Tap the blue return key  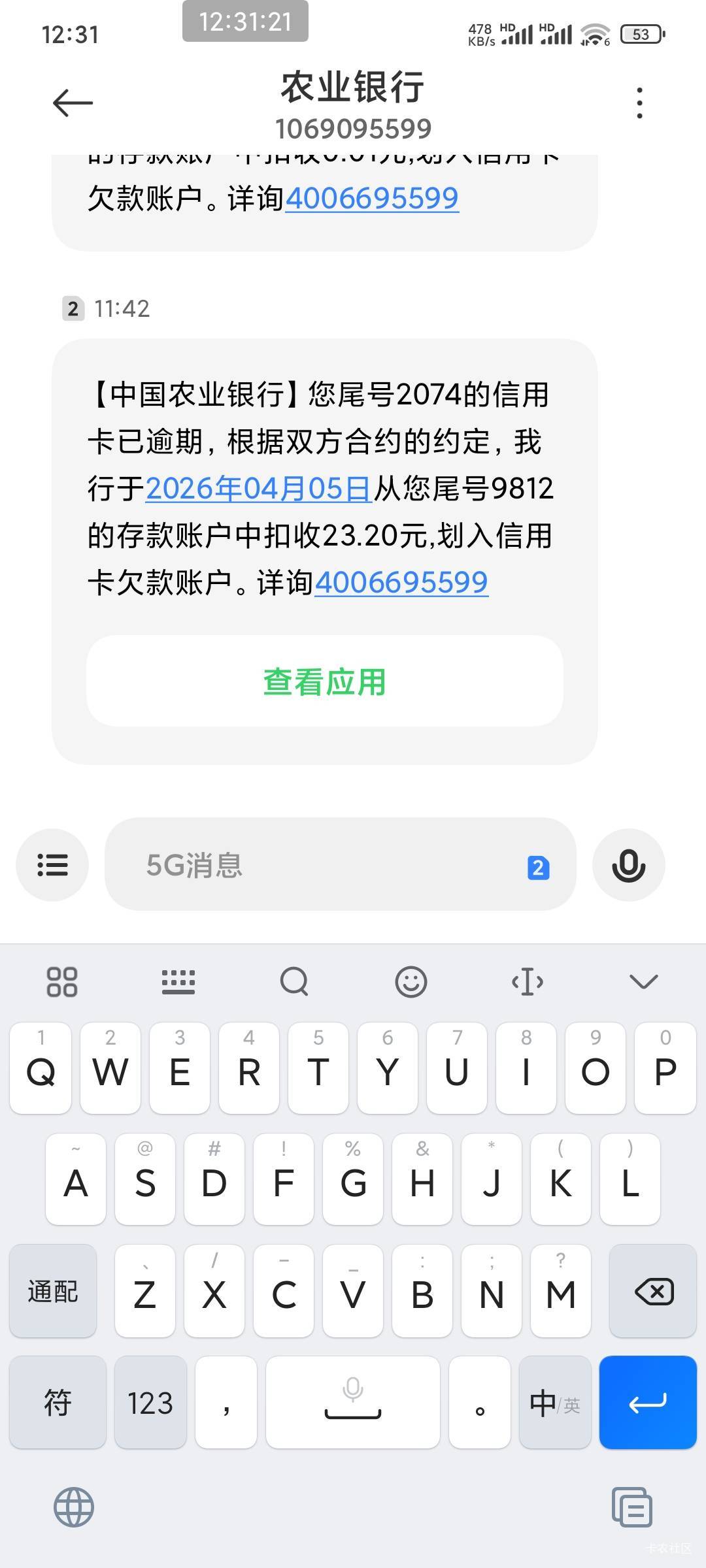click(x=648, y=1402)
